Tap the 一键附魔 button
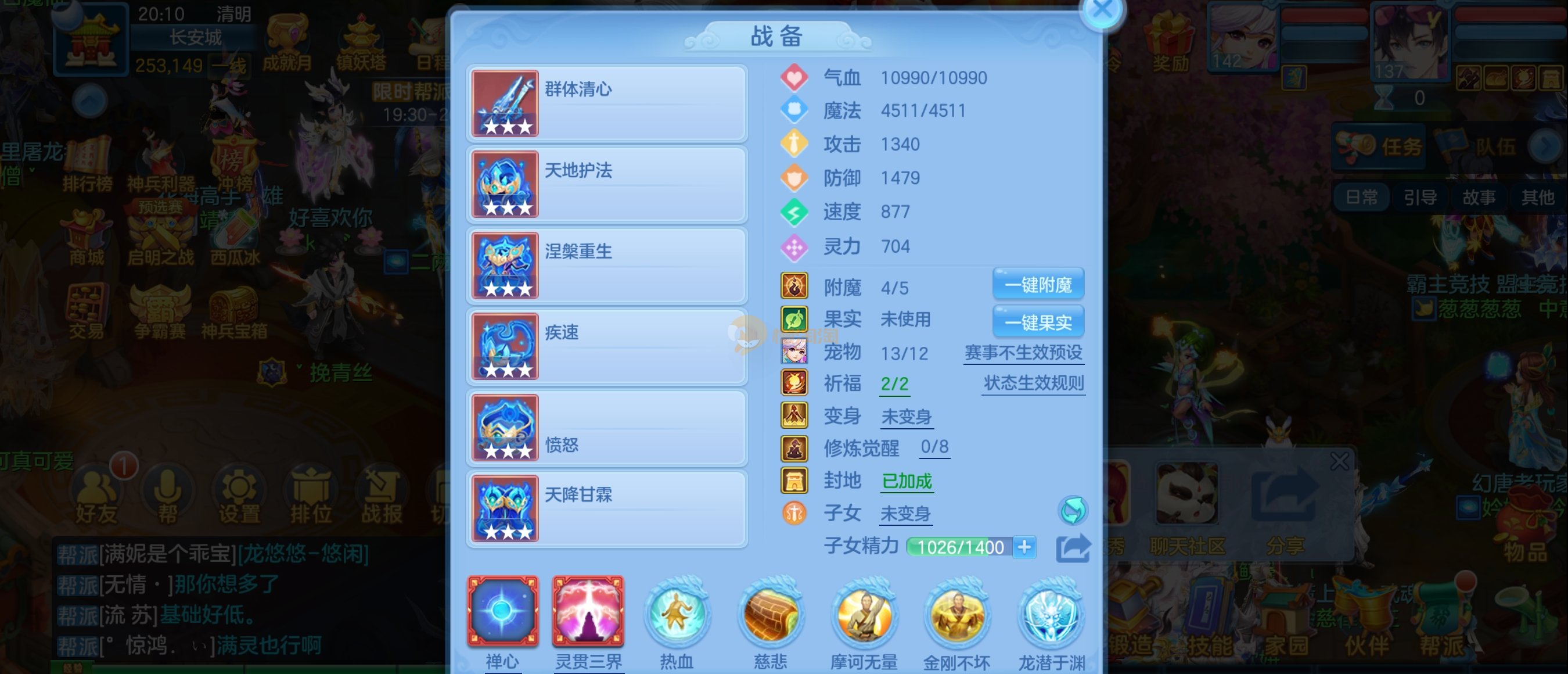The image size is (1568, 674). pos(1038,284)
